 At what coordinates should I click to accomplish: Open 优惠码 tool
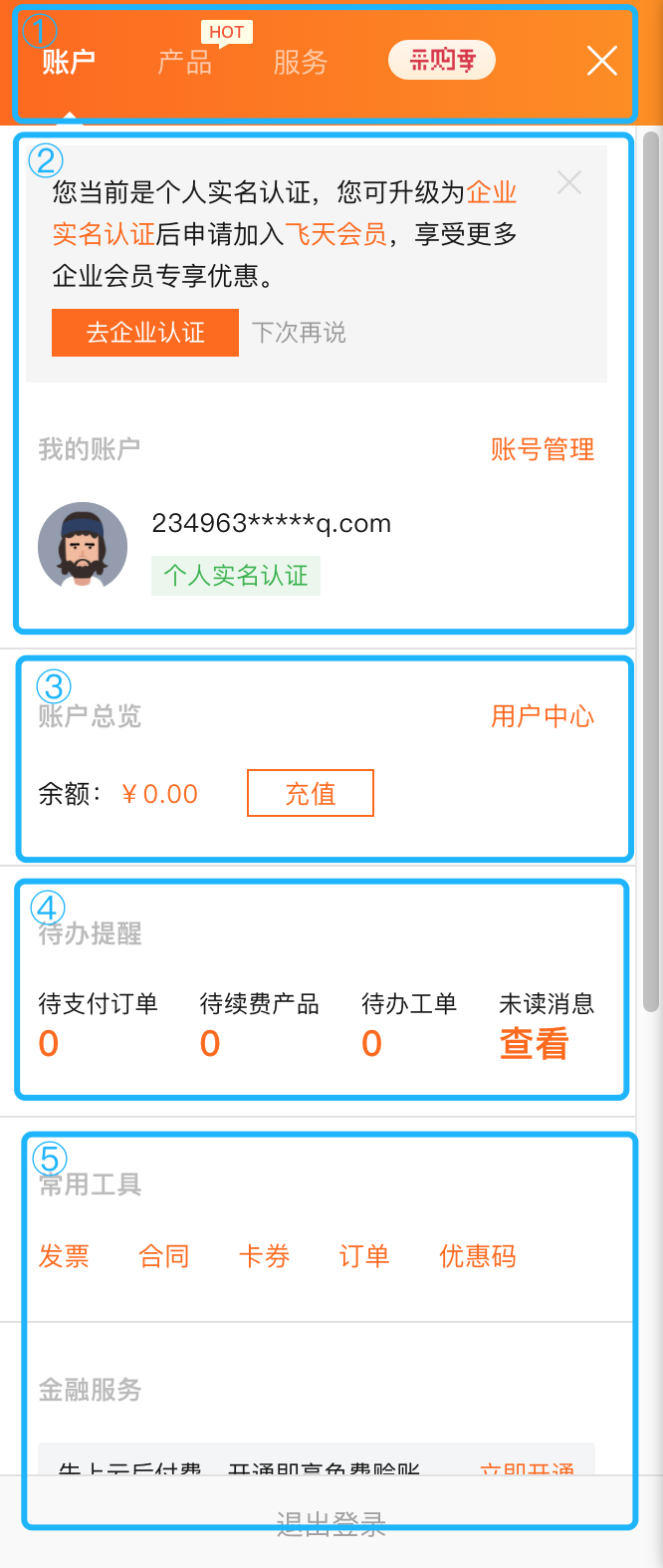coord(478,1256)
